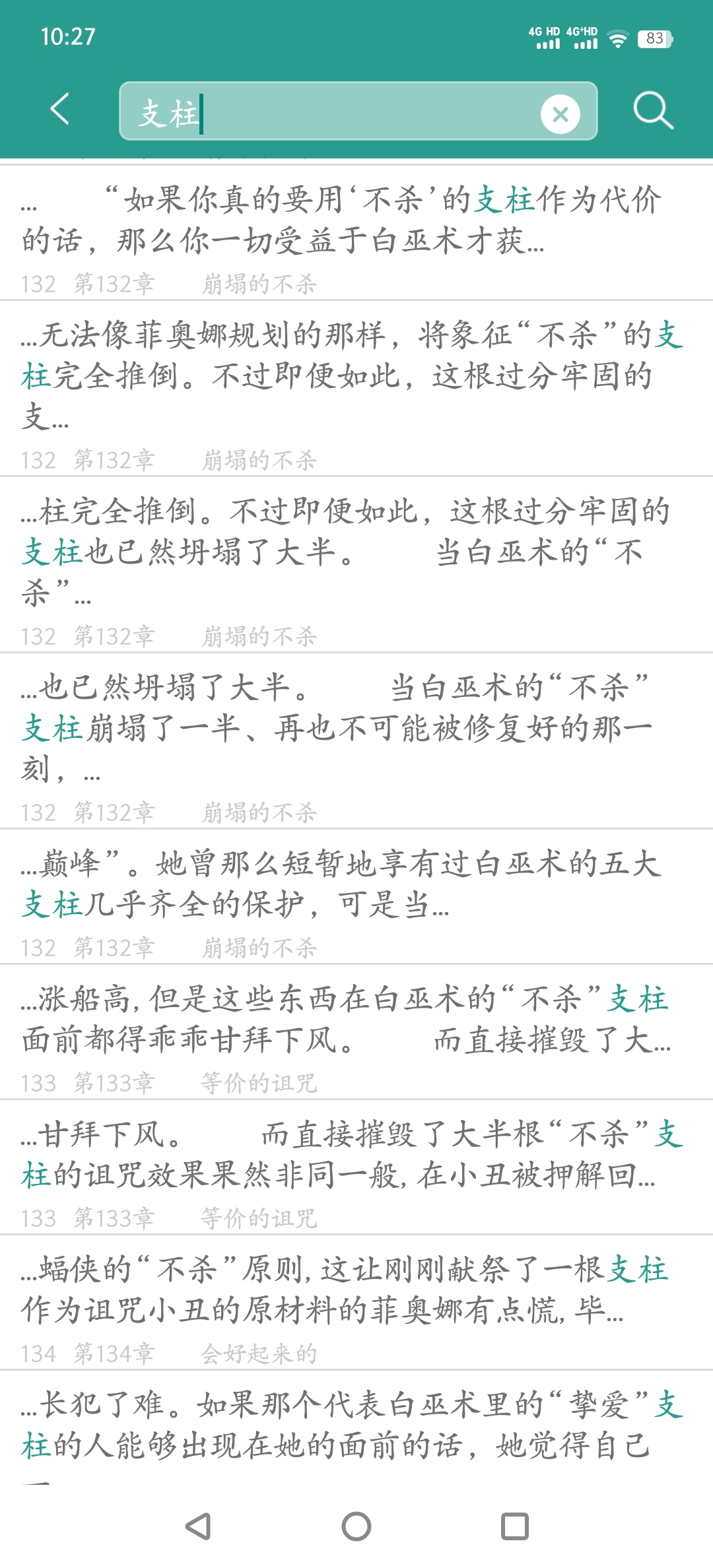Open result "巅峰"。她曾那么短暂地享有
This screenshot has width=713, height=1568.
356,897
